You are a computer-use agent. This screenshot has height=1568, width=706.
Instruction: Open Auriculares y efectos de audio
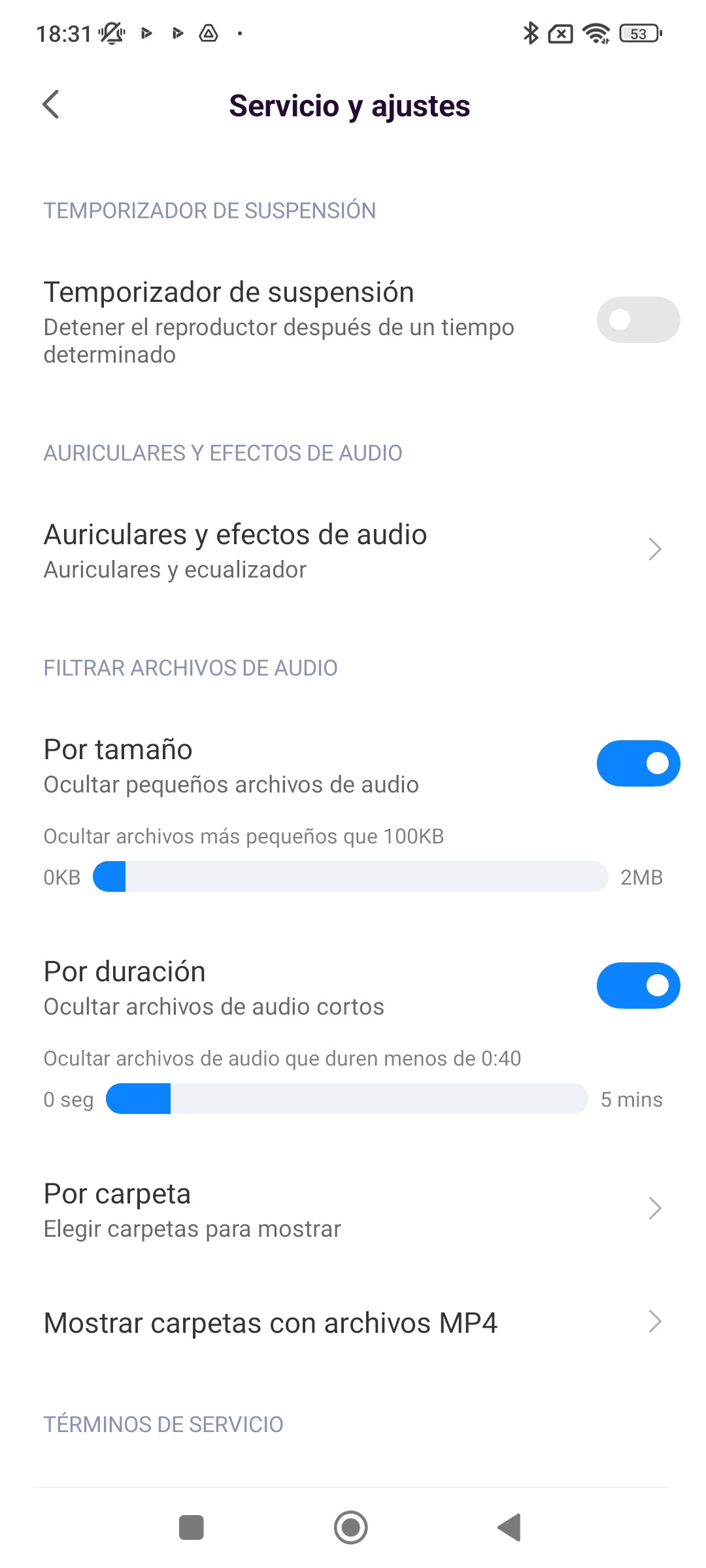(x=353, y=550)
